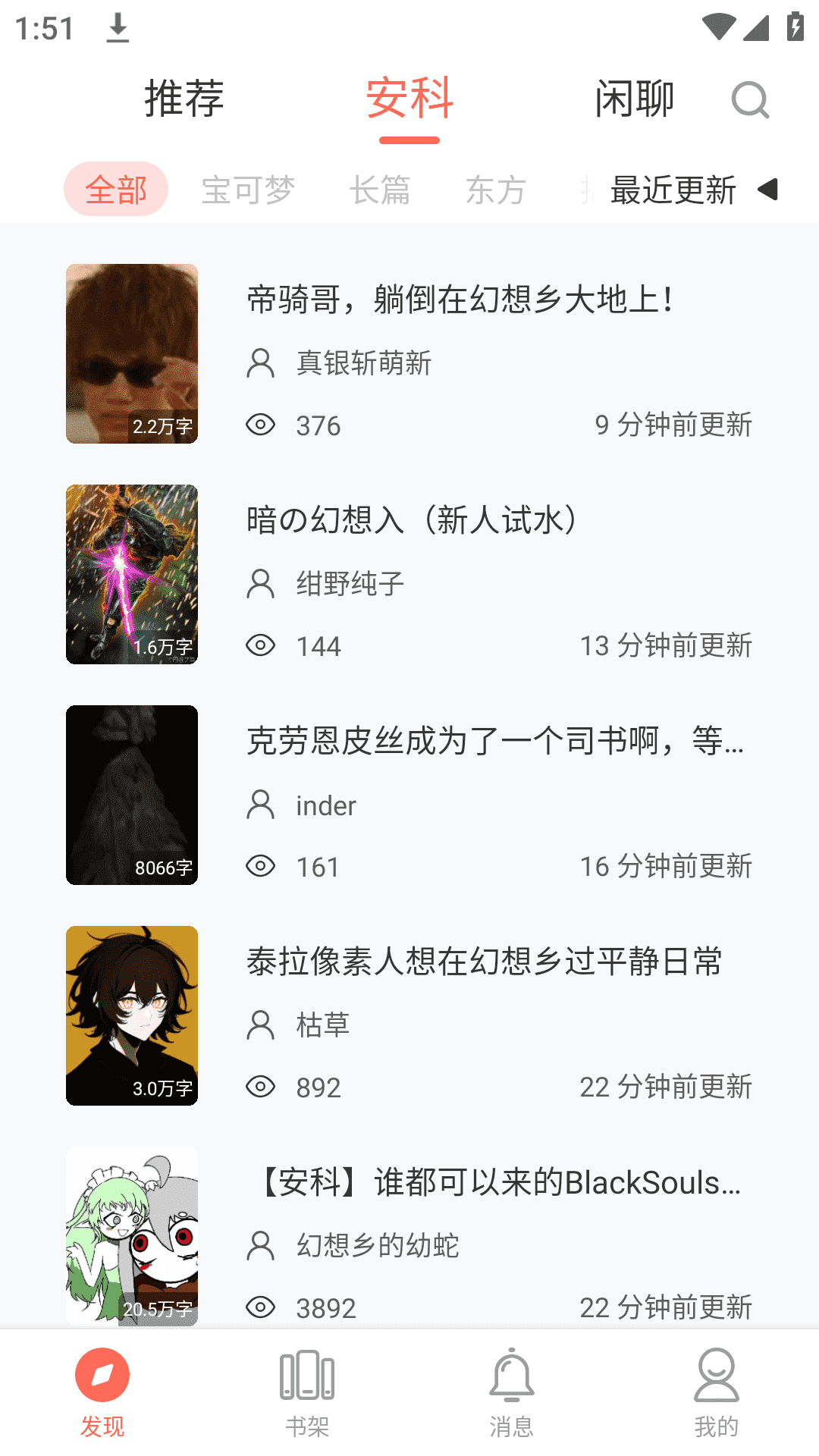The width and height of the screenshot is (819, 1456).
Task: Switch to the 闲聊 tab
Action: click(634, 99)
